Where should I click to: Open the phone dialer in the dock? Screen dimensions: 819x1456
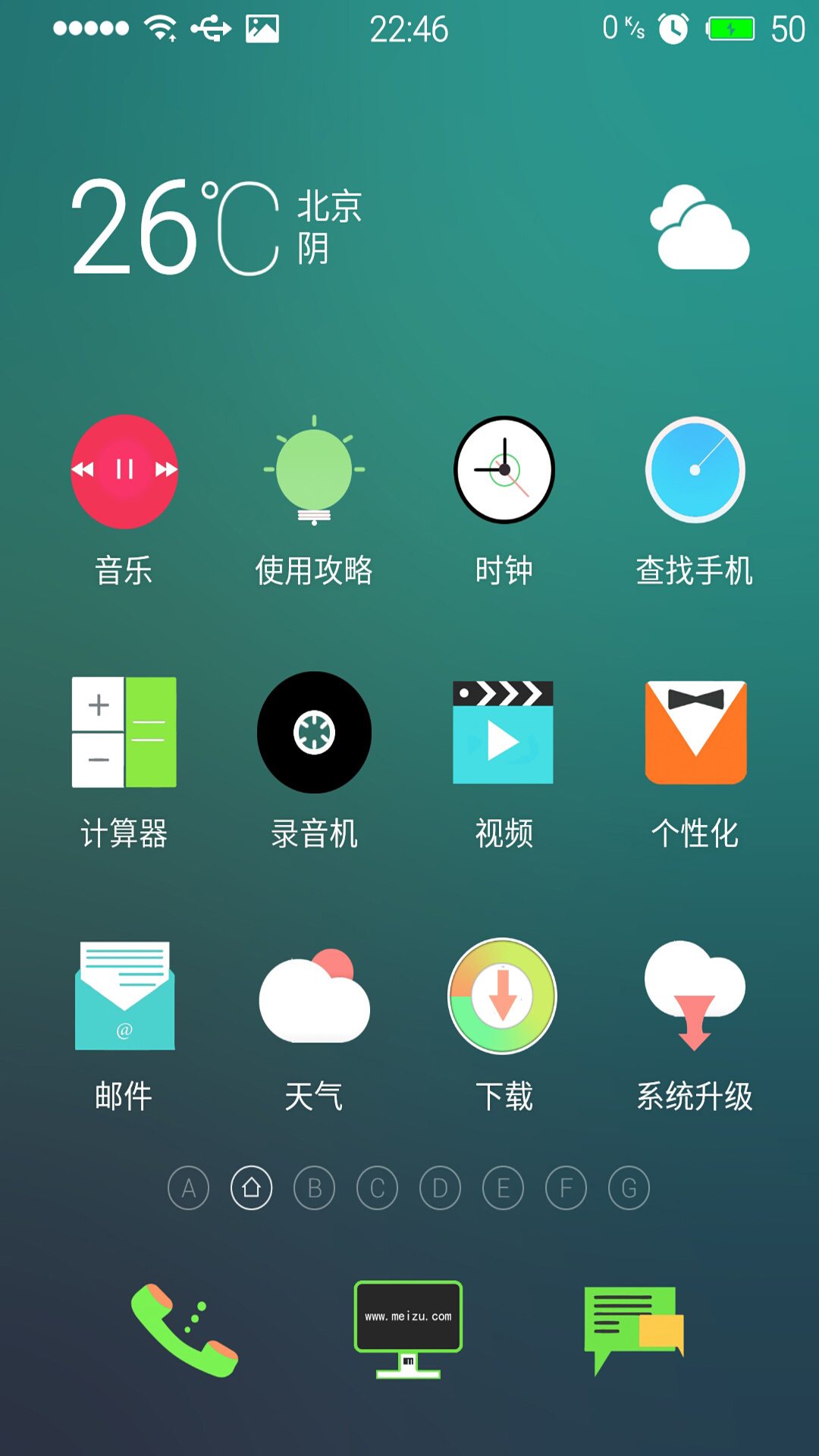point(184,1330)
